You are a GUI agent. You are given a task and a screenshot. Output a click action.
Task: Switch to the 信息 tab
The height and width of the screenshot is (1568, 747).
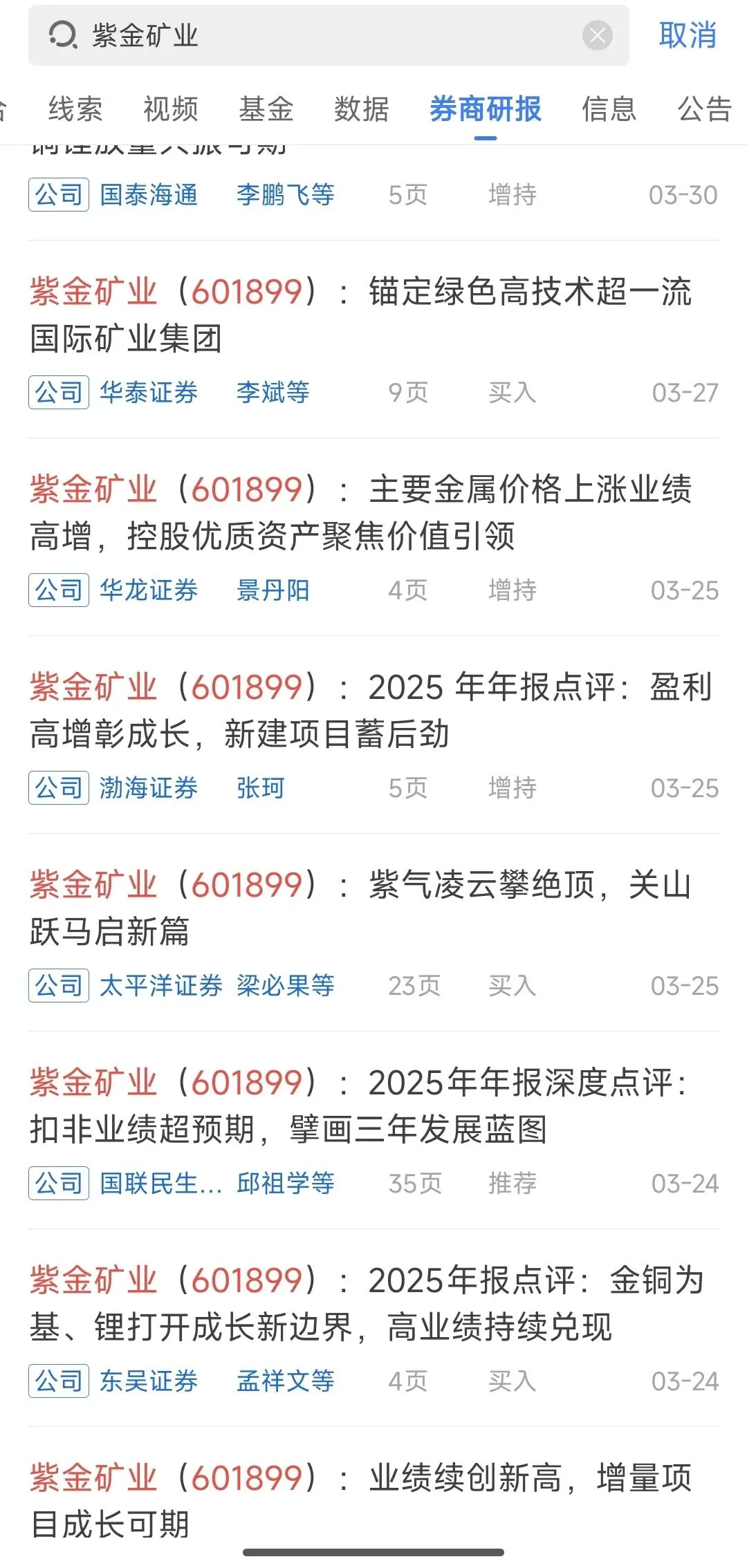(609, 109)
